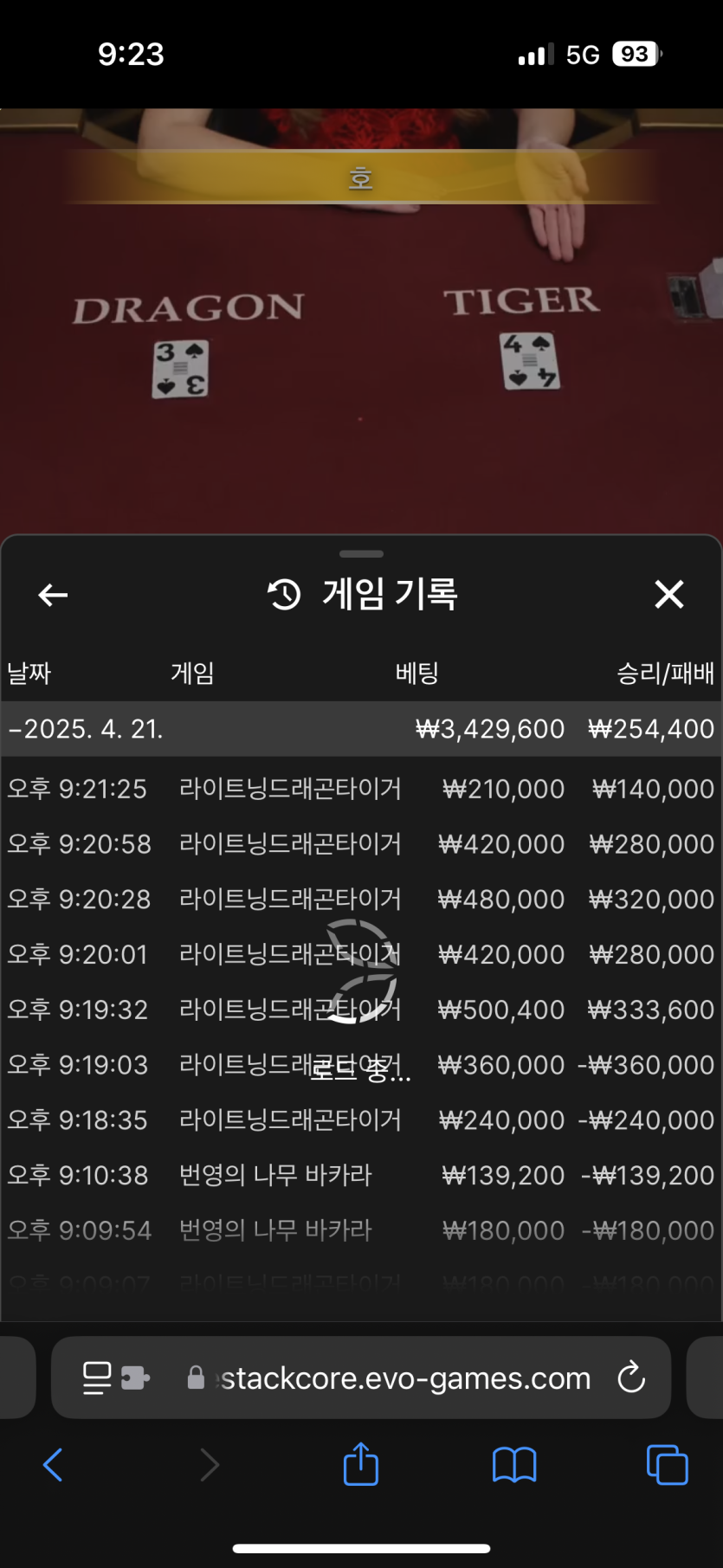Open the 오후 9:21:25 game record
Viewport: 723px width, 1568px height.
pyautogui.click(x=360, y=789)
